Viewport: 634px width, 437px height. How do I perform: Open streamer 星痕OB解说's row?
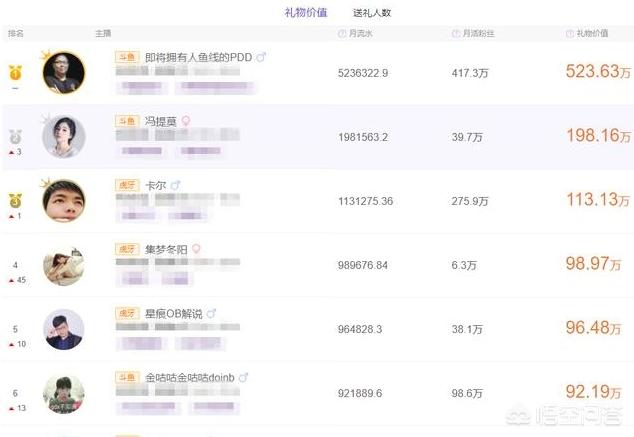(x=173, y=313)
